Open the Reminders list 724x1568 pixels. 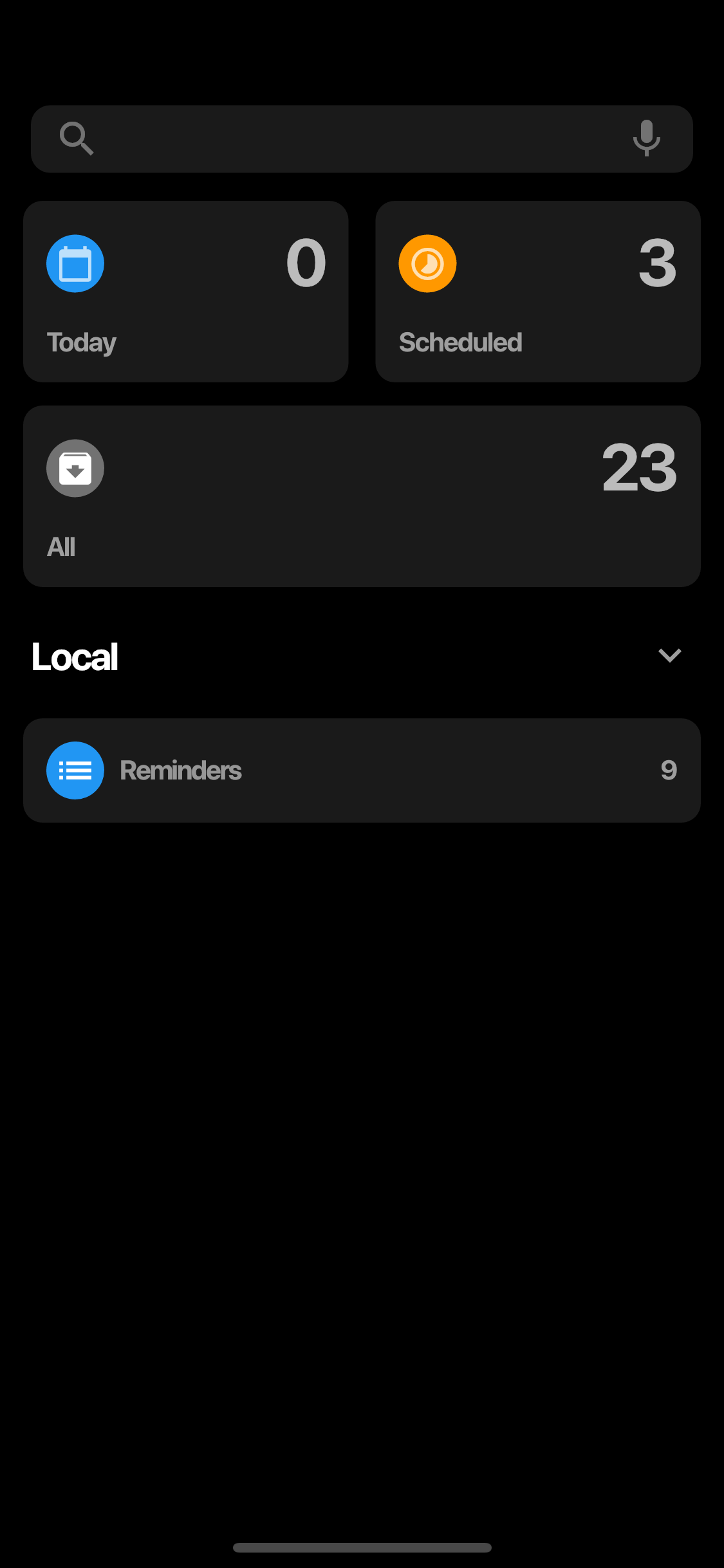tap(362, 770)
